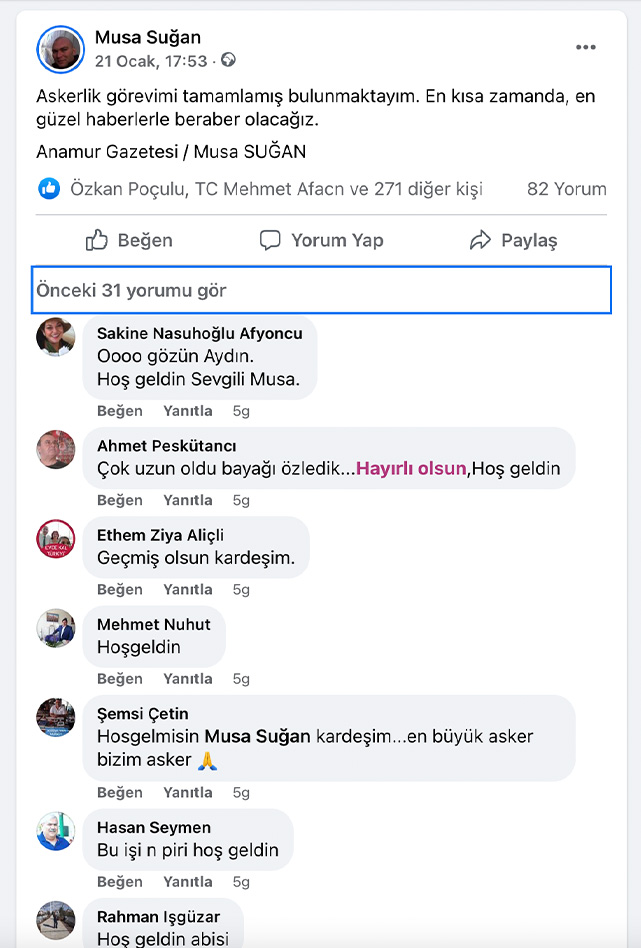Open Ethem Ziya Aliçli's profile

click(160, 535)
